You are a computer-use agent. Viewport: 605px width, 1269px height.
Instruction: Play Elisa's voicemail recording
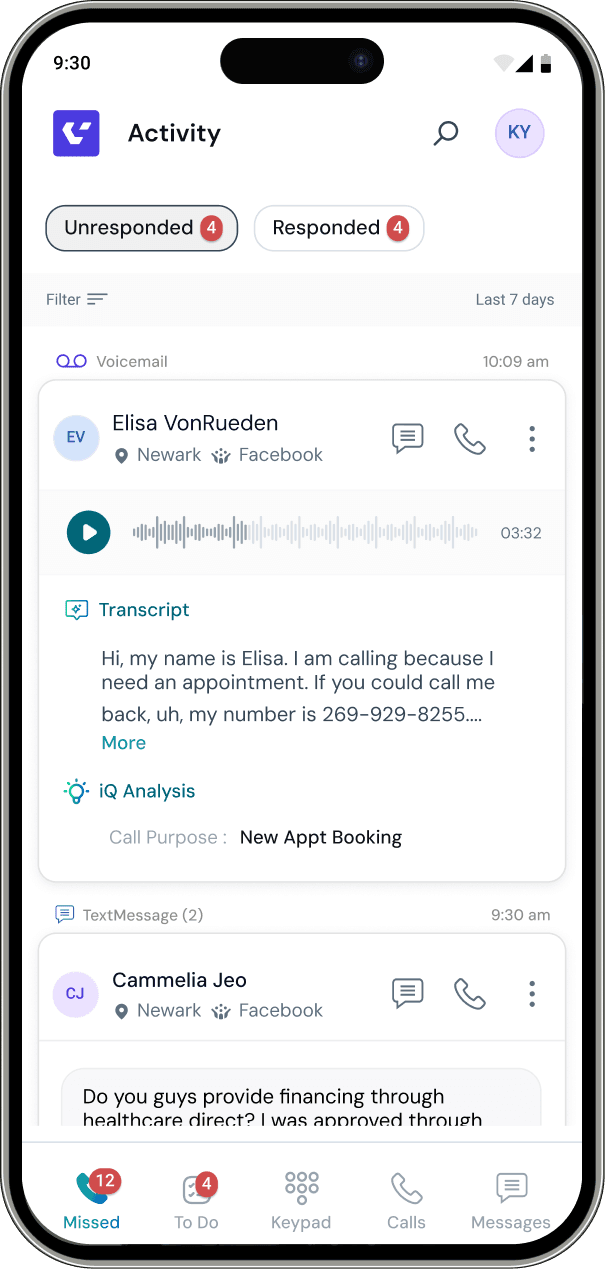pos(89,532)
